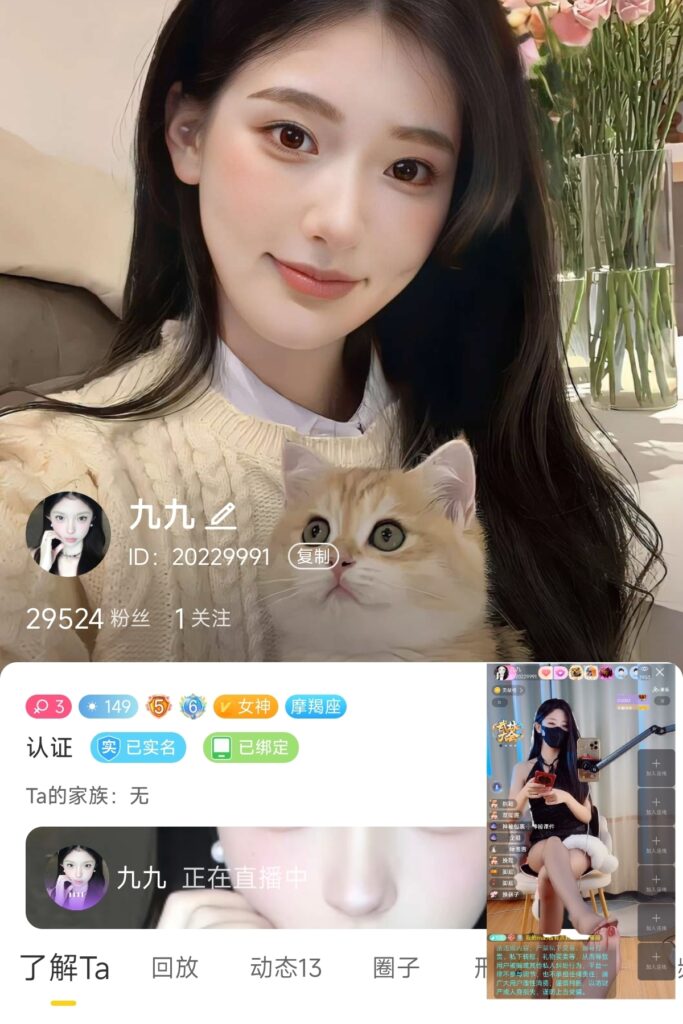Enter 九九's 正在直播中 live banner
This screenshot has height=1024, width=683.
[x=250, y=878]
